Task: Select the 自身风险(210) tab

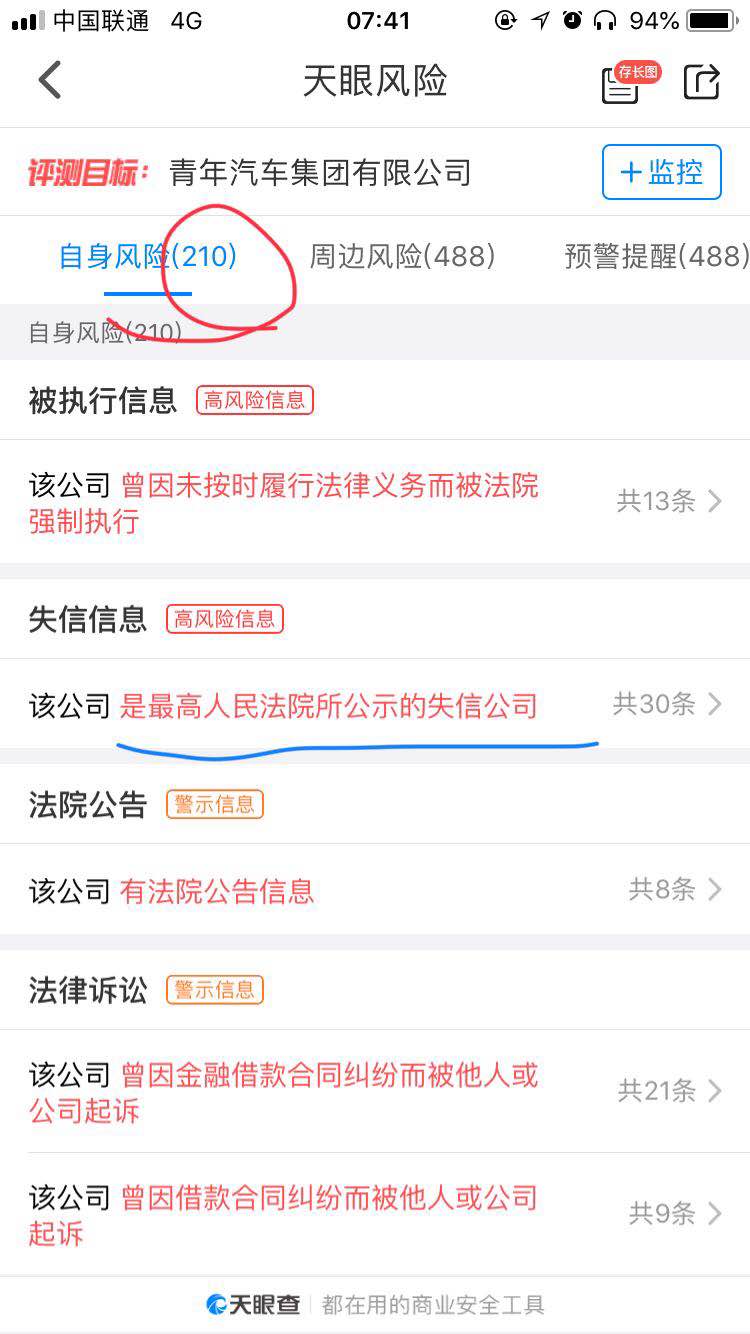Action: (147, 256)
